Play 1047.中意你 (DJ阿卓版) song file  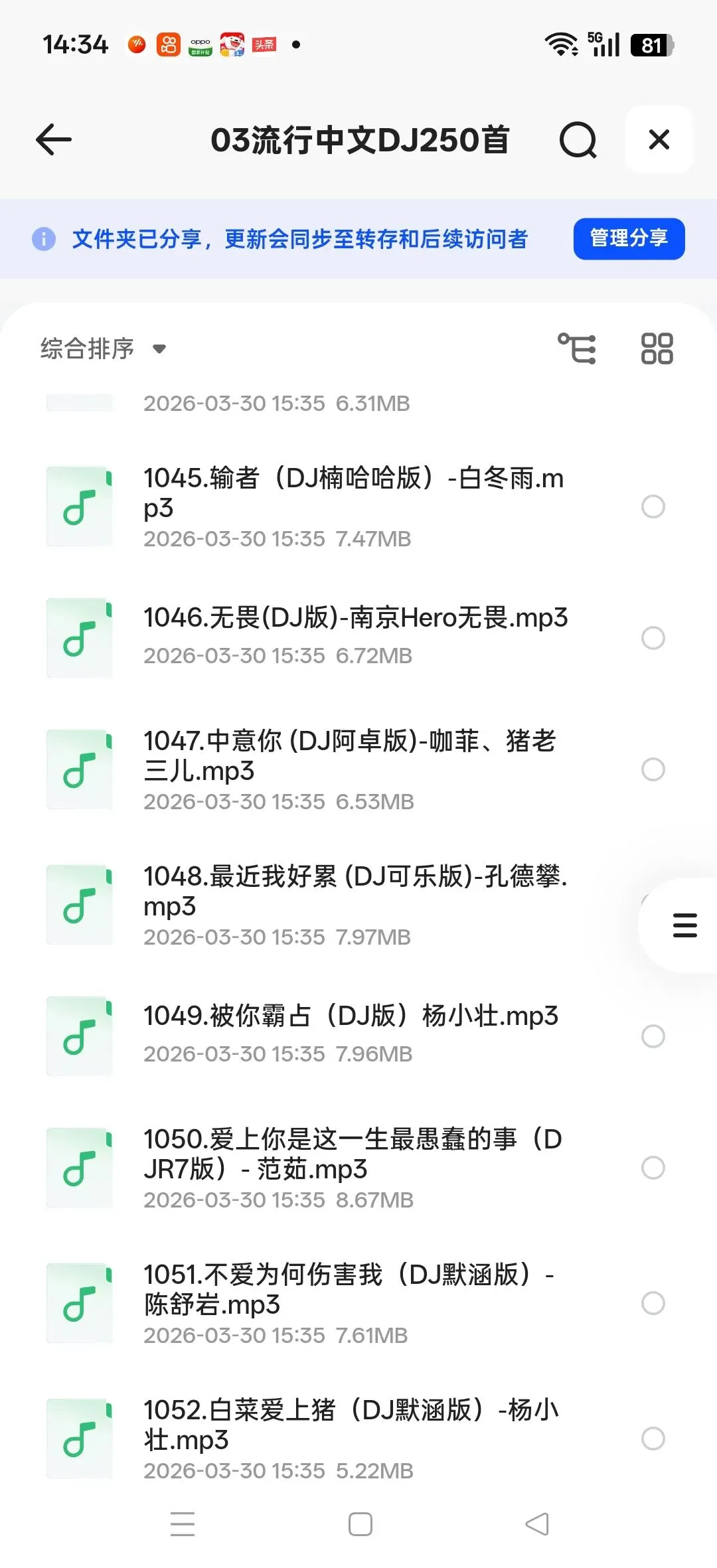pyautogui.click(x=349, y=755)
